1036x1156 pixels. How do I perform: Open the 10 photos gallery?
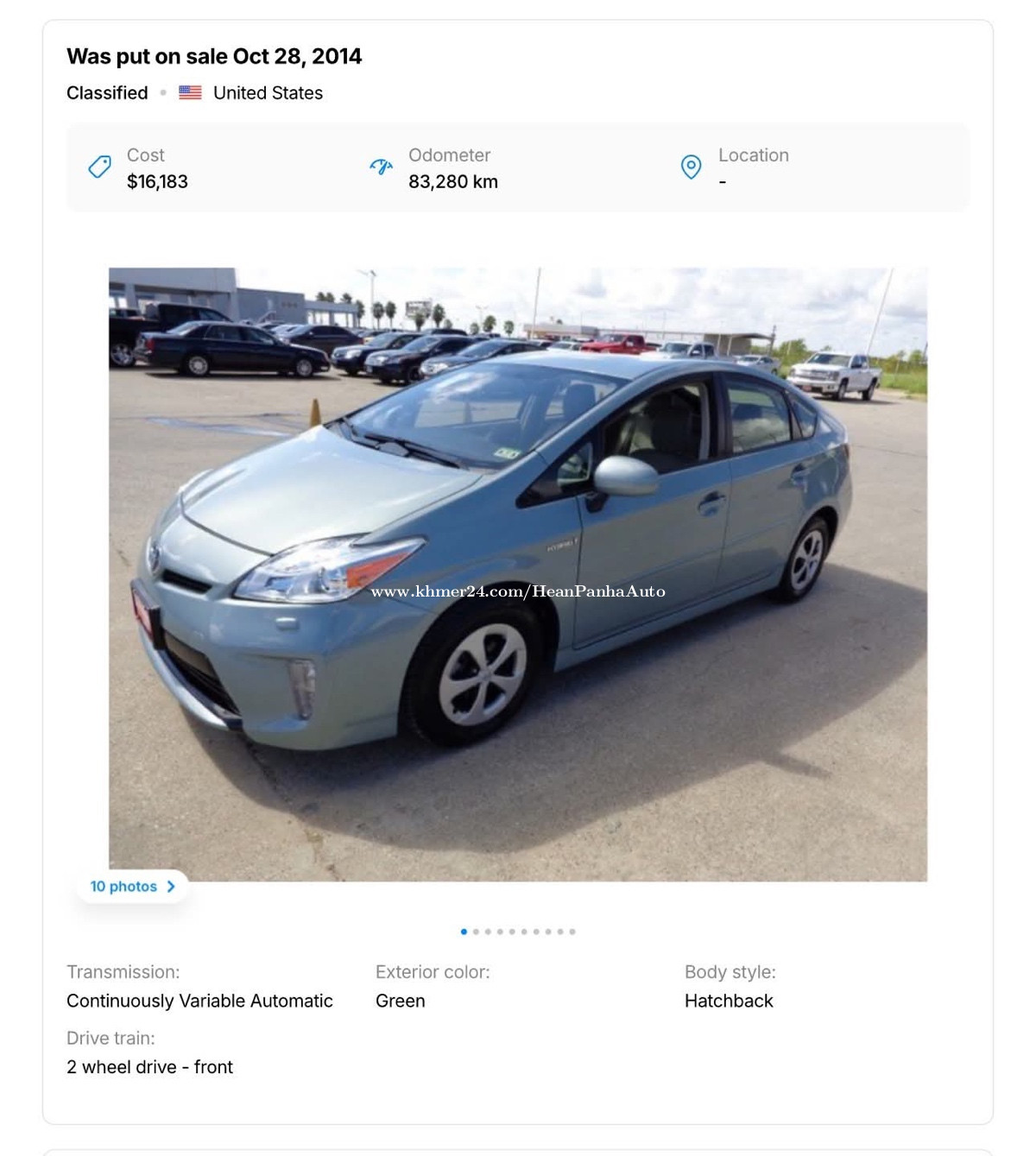pyautogui.click(x=132, y=887)
